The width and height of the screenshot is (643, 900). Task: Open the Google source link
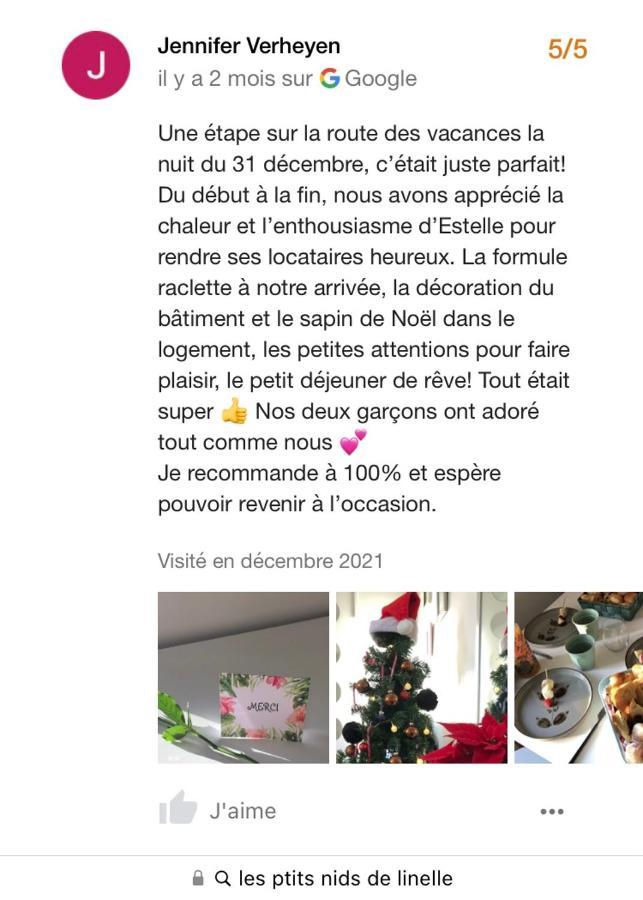pos(368,79)
